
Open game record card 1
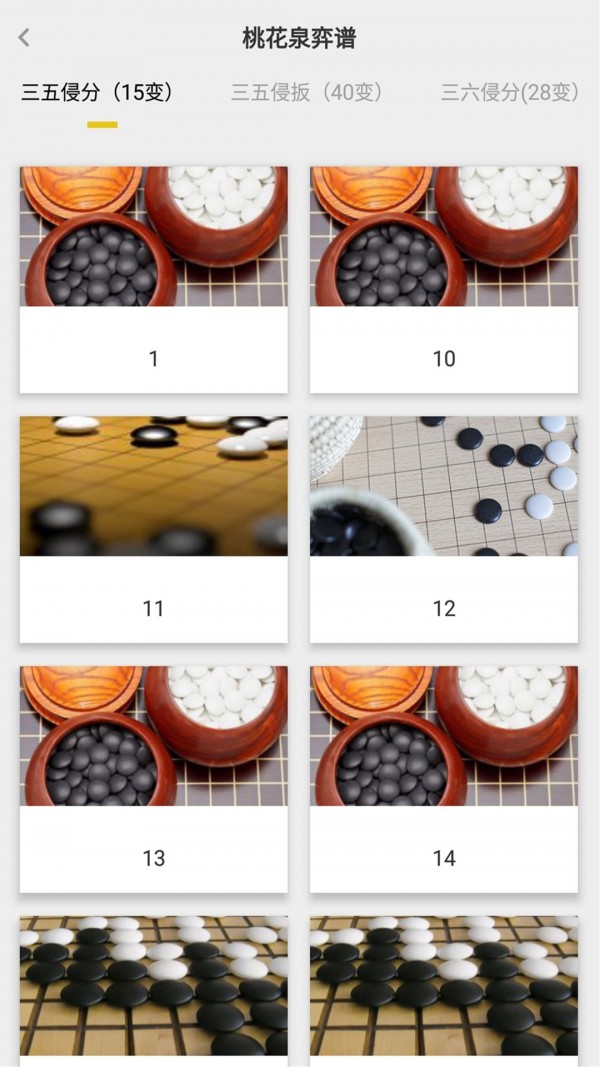(x=153, y=280)
